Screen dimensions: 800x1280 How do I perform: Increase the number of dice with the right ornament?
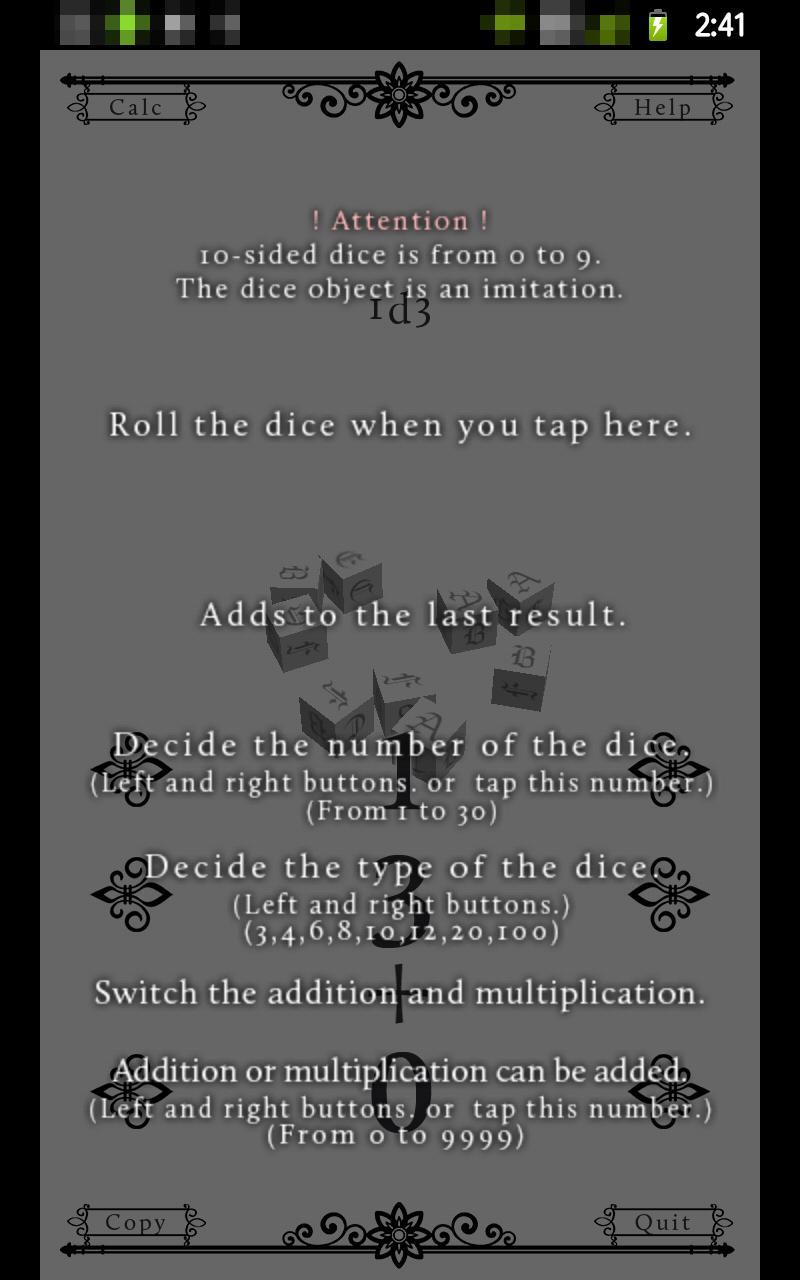[669, 771]
